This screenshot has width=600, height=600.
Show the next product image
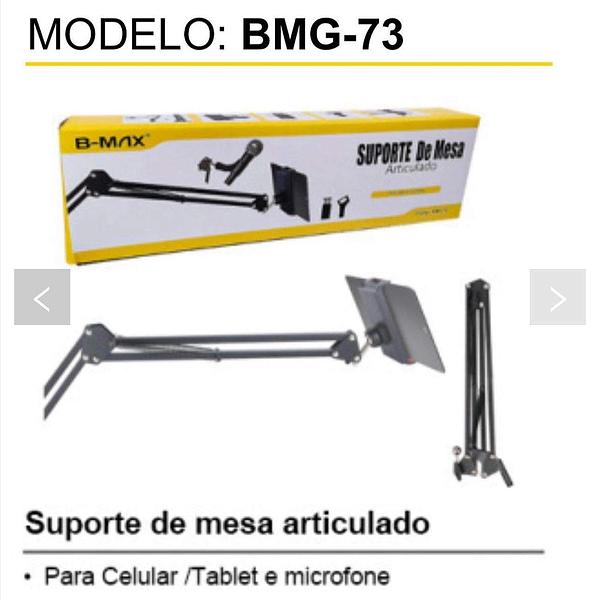point(557,297)
